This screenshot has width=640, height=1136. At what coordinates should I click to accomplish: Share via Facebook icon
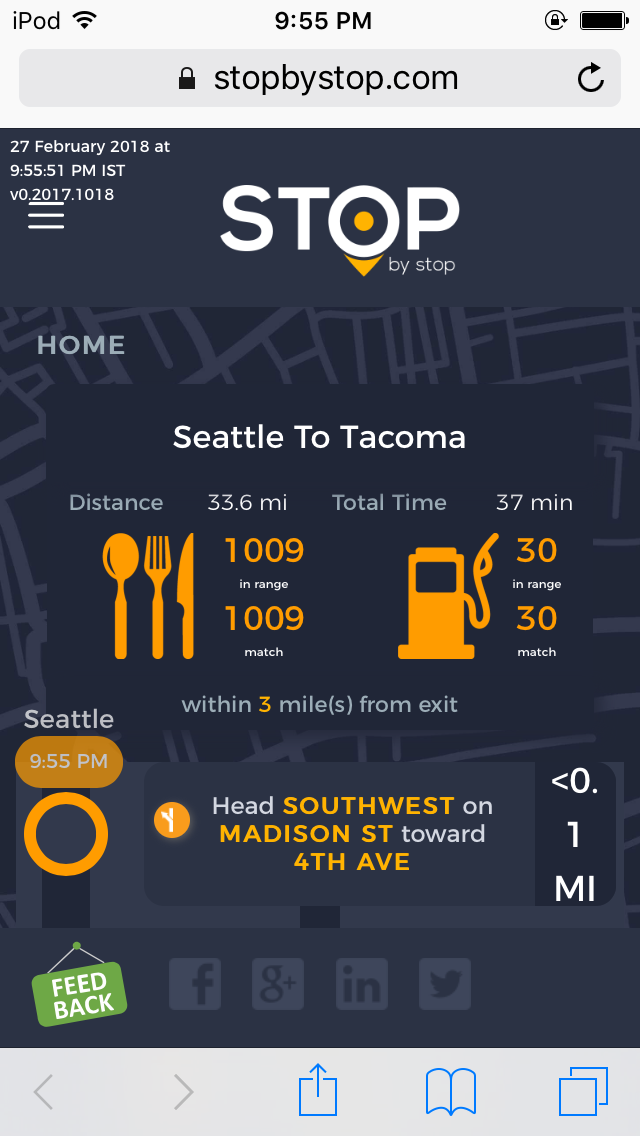point(195,984)
